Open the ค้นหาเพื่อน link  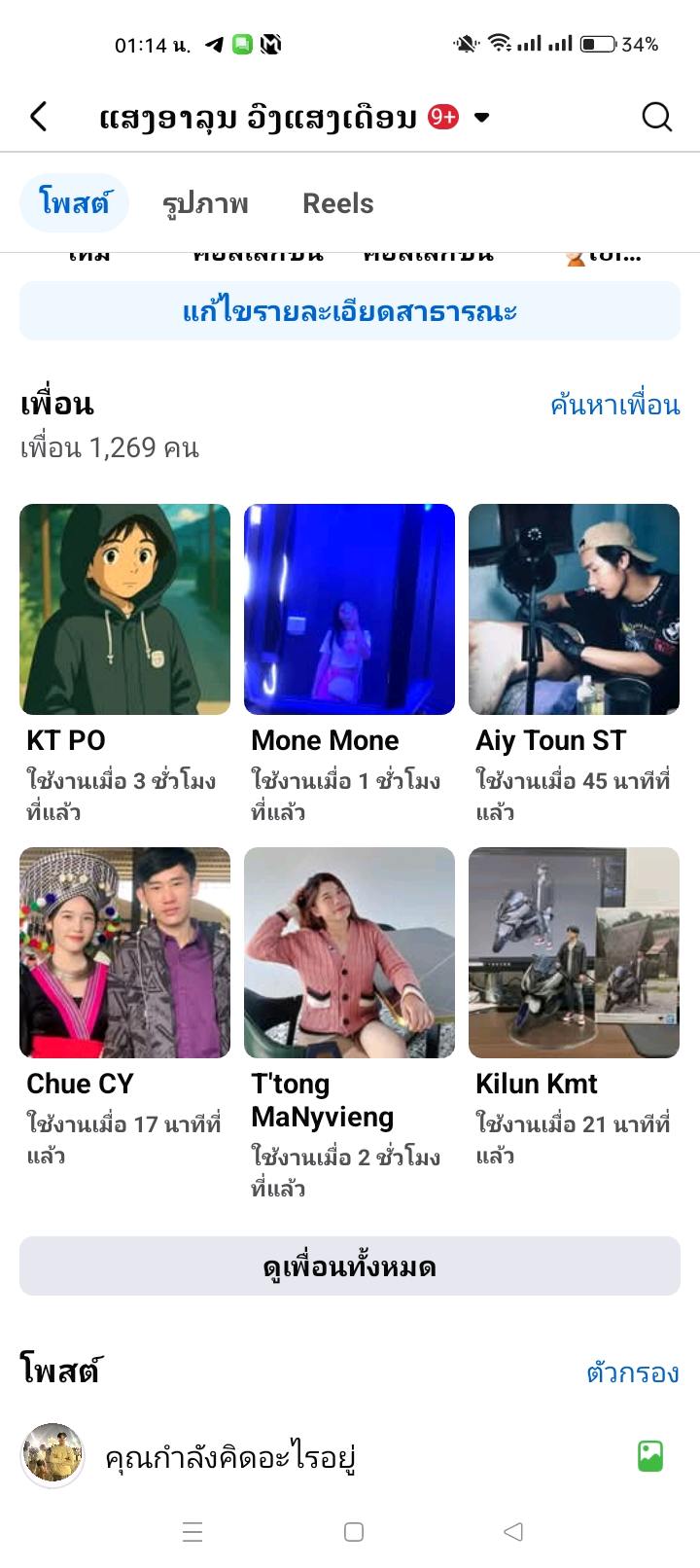coord(614,405)
